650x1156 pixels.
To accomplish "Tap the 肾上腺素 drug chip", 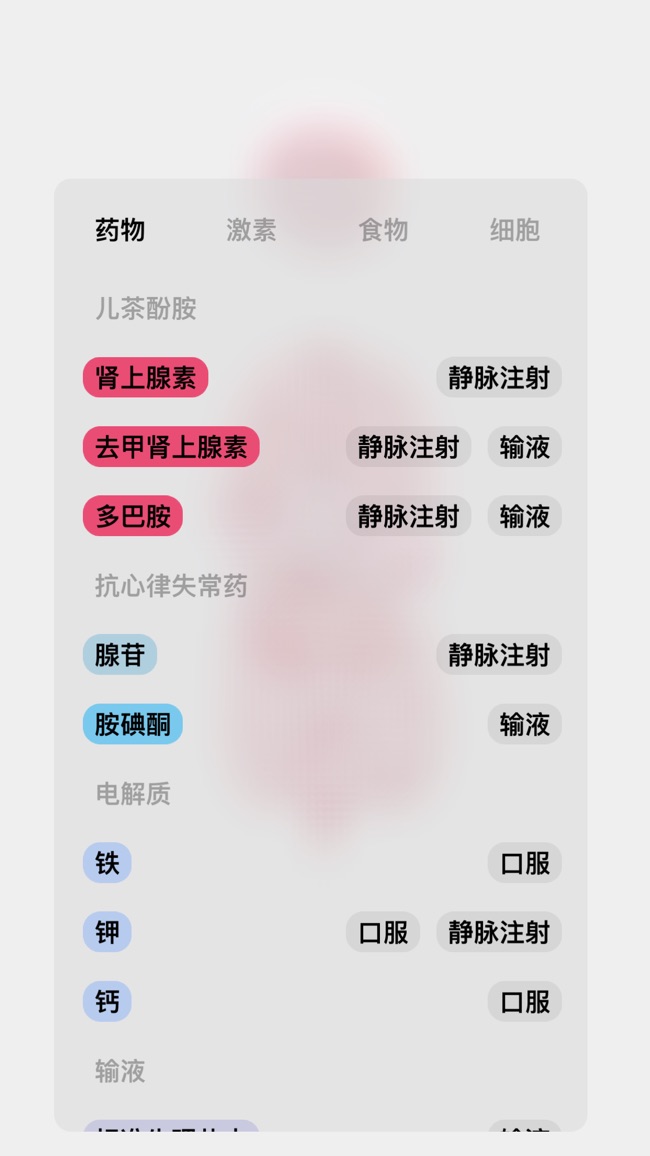I will 145,377.
